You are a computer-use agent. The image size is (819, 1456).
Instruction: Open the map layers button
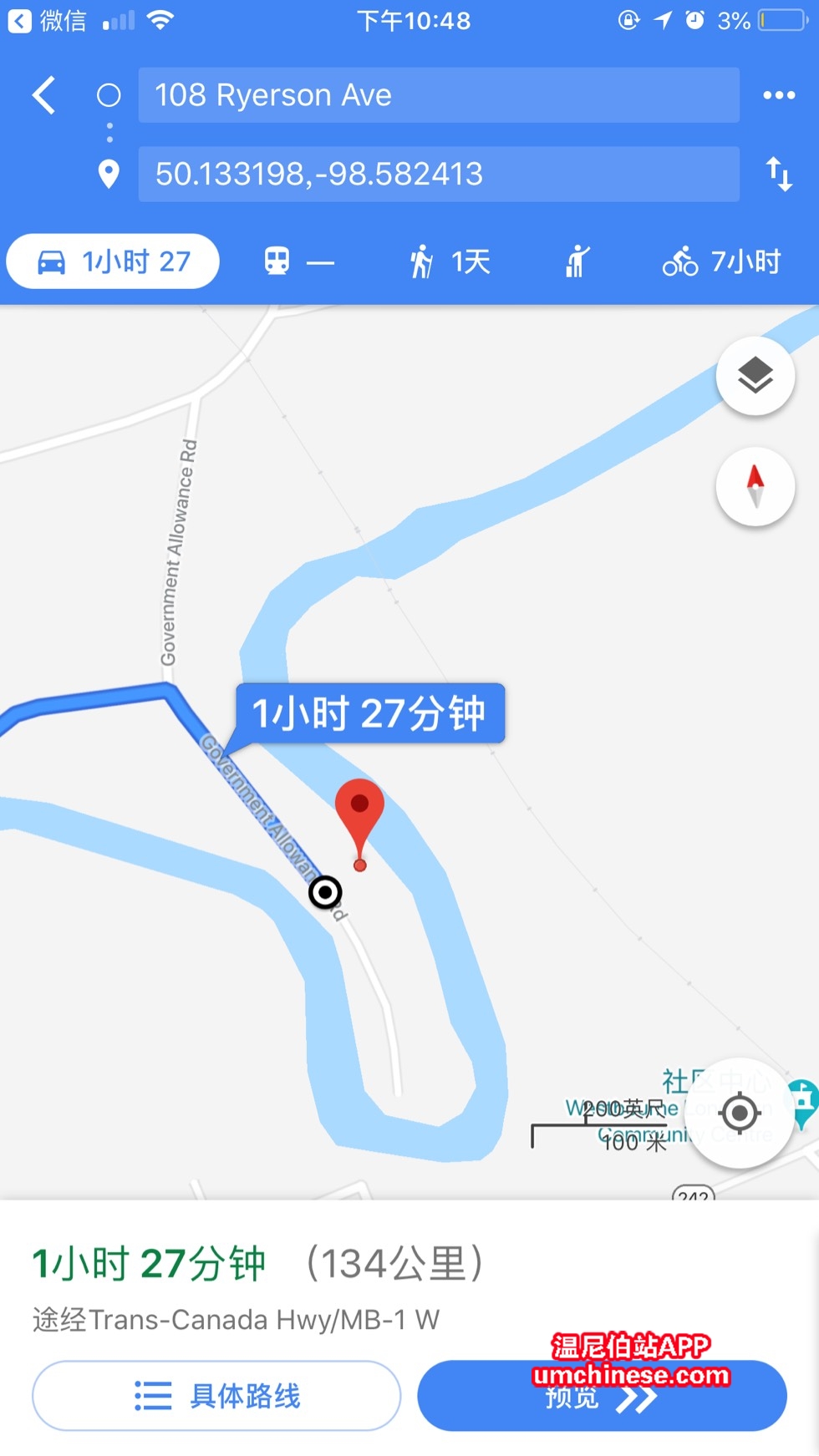point(755,376)
